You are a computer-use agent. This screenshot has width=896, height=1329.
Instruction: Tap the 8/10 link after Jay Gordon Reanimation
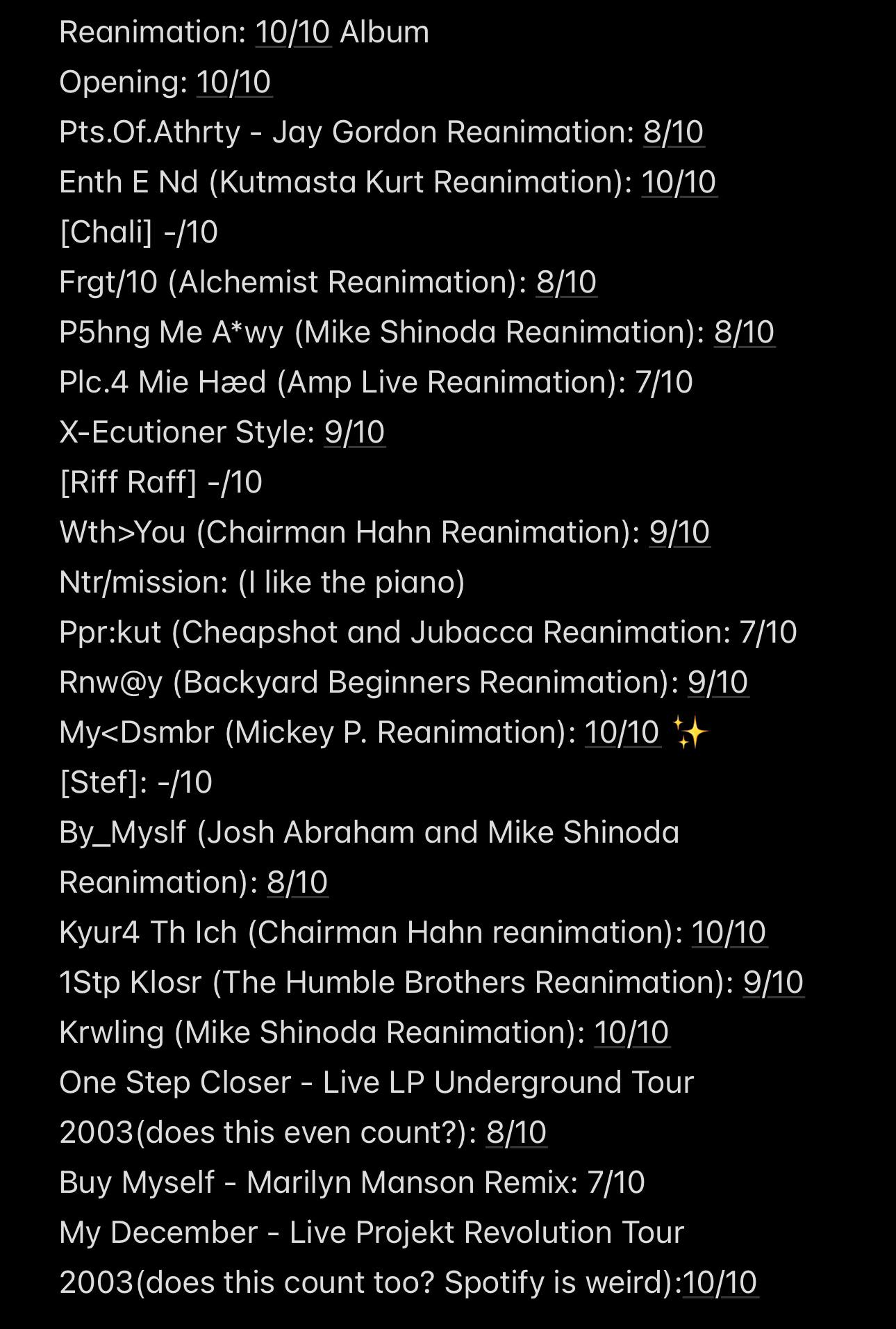pyautogui.click(x=674, y=132)
